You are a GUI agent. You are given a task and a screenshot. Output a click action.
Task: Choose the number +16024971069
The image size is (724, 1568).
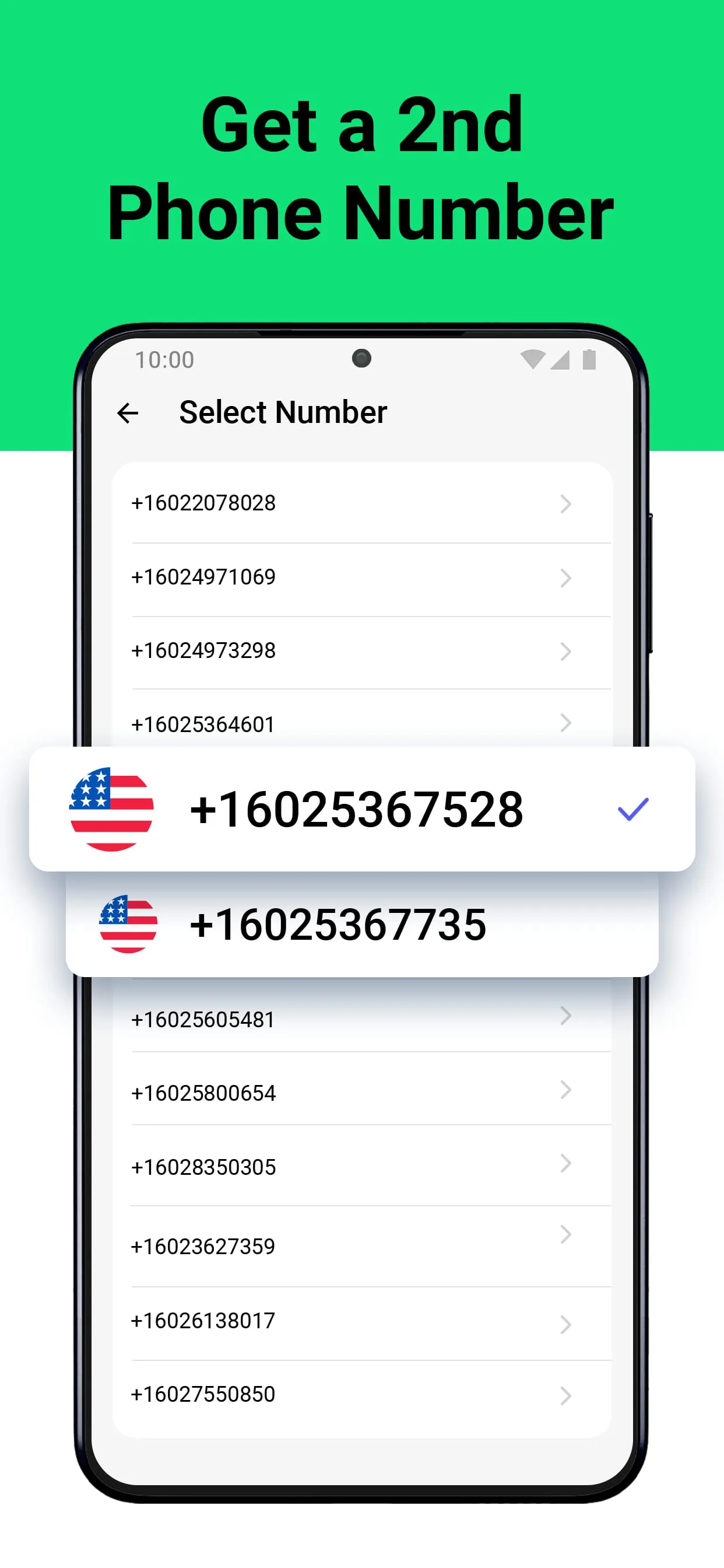365,577
